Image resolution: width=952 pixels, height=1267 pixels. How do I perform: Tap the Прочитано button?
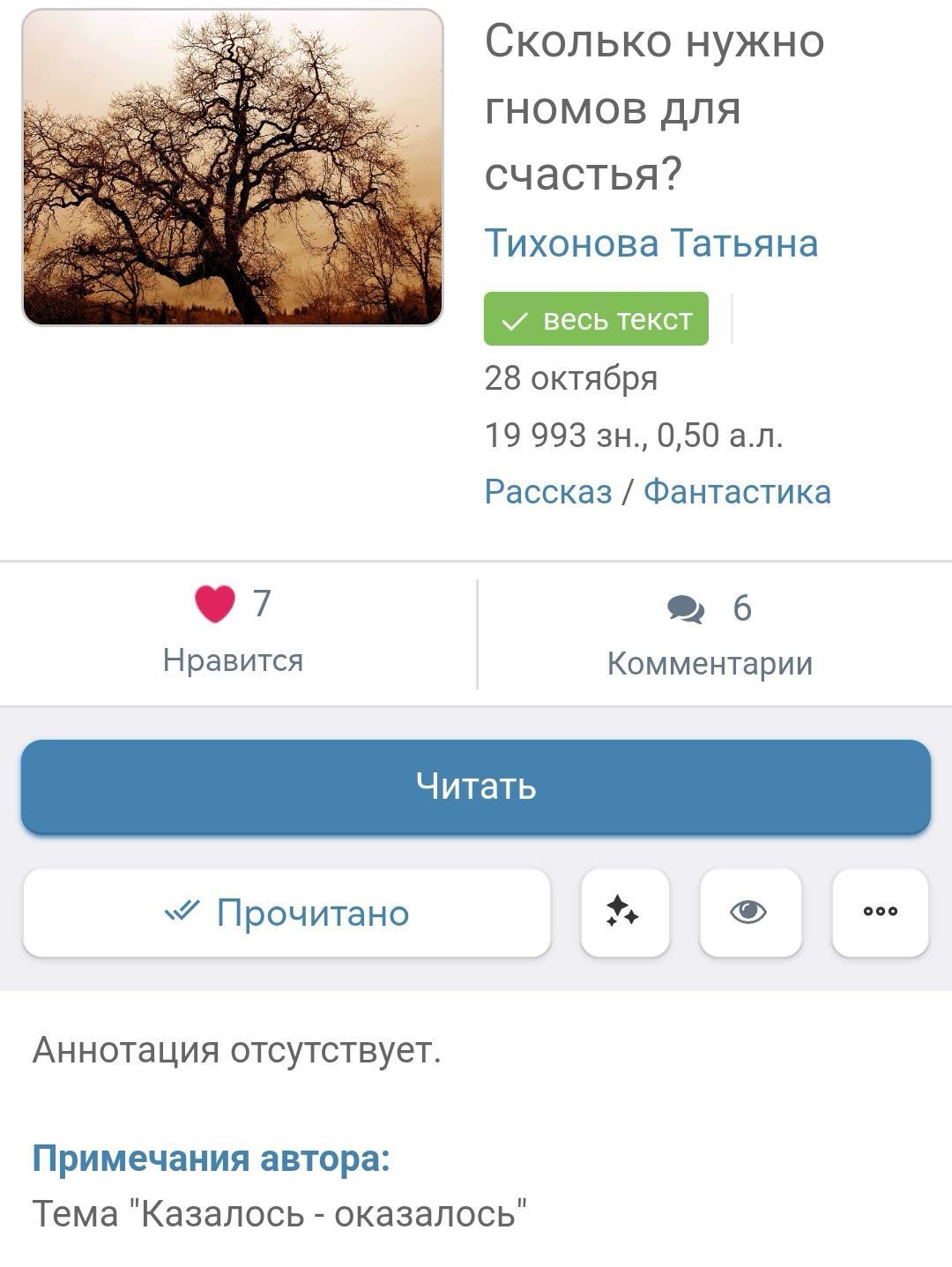(x=286, y=913)
